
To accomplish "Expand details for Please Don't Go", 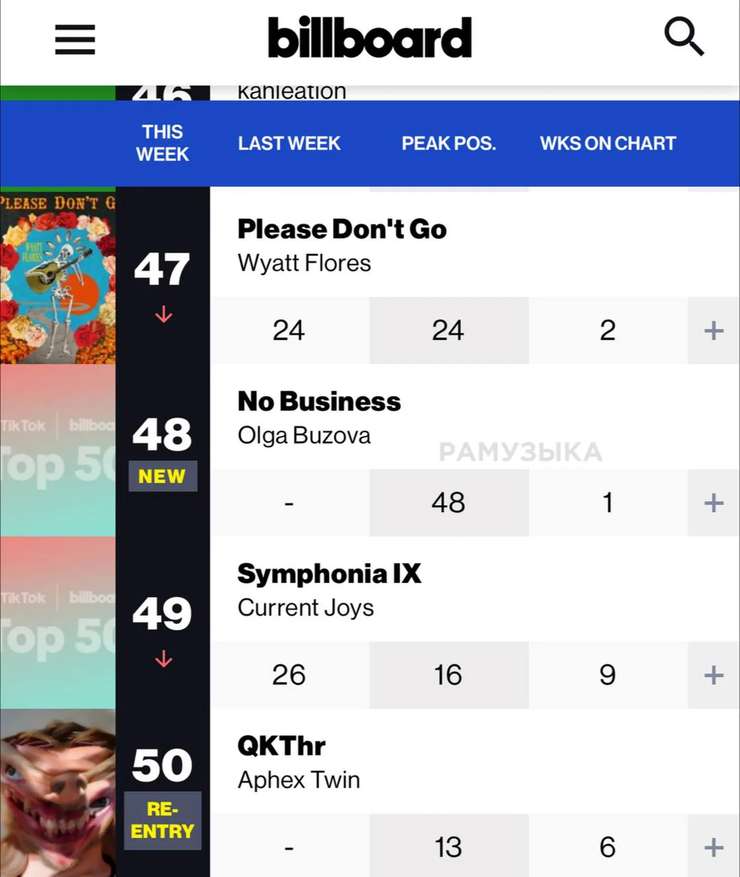I will tap(713, 331).
